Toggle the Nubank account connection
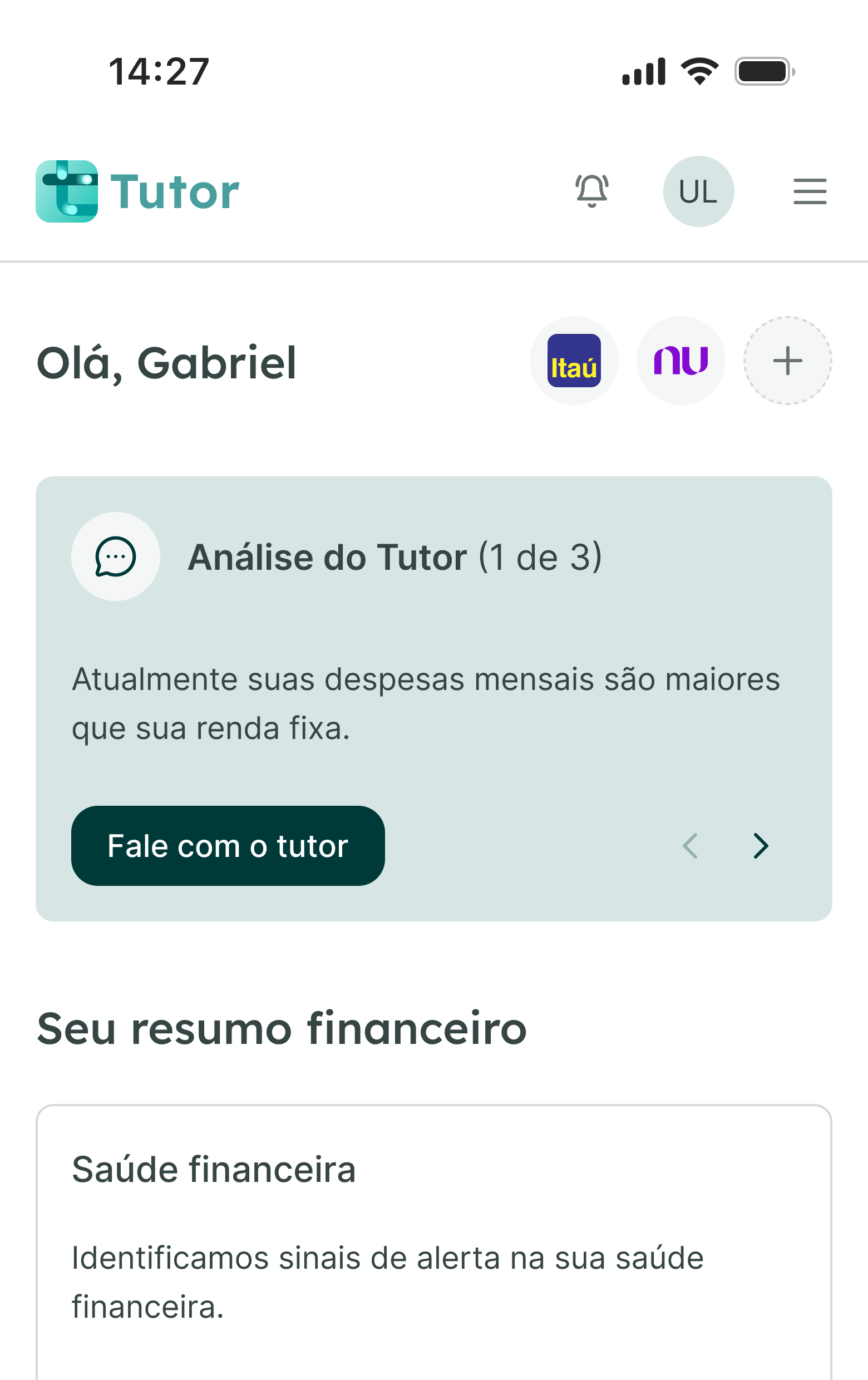The image size is (868, 1380). tap(681, 360)
